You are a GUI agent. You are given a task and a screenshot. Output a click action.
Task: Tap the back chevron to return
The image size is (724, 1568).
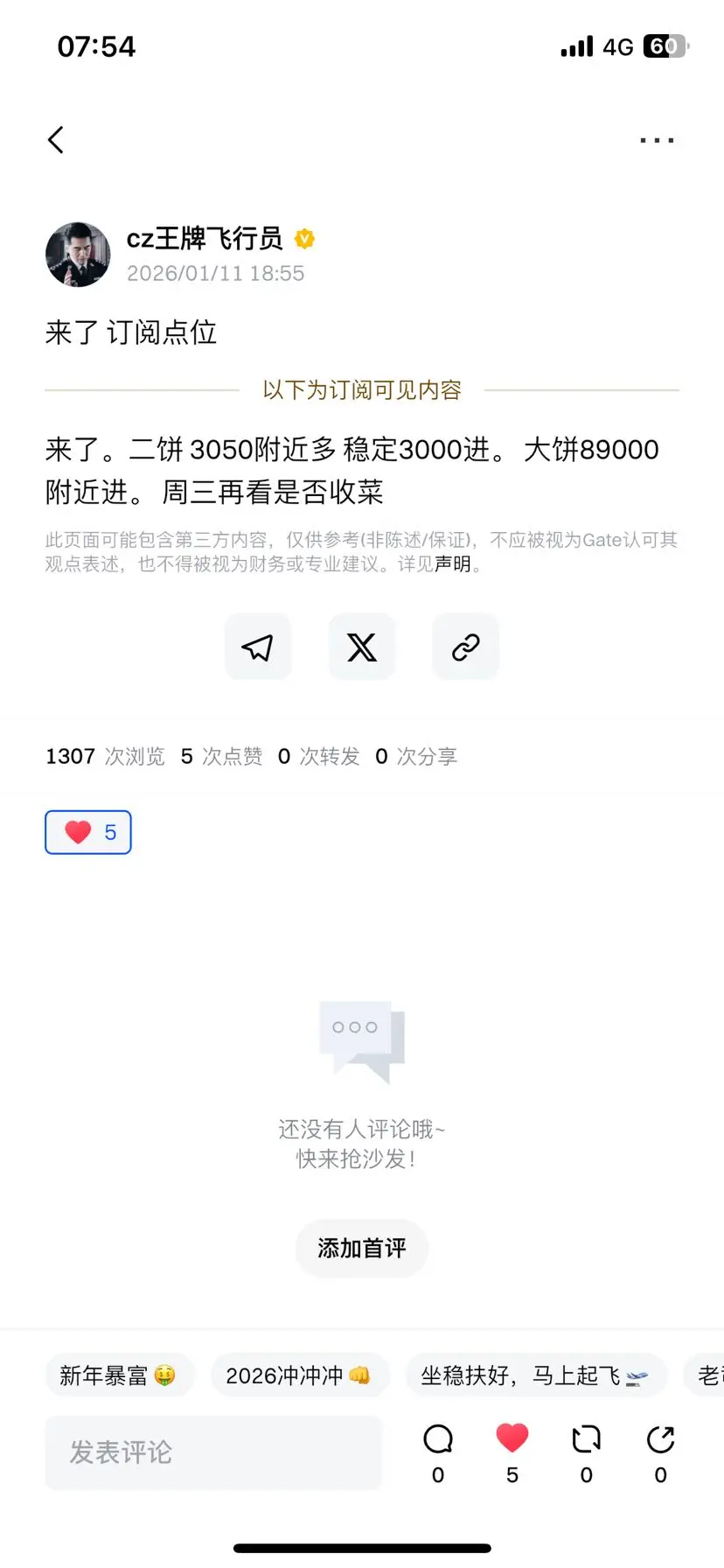tap(56, 139)
